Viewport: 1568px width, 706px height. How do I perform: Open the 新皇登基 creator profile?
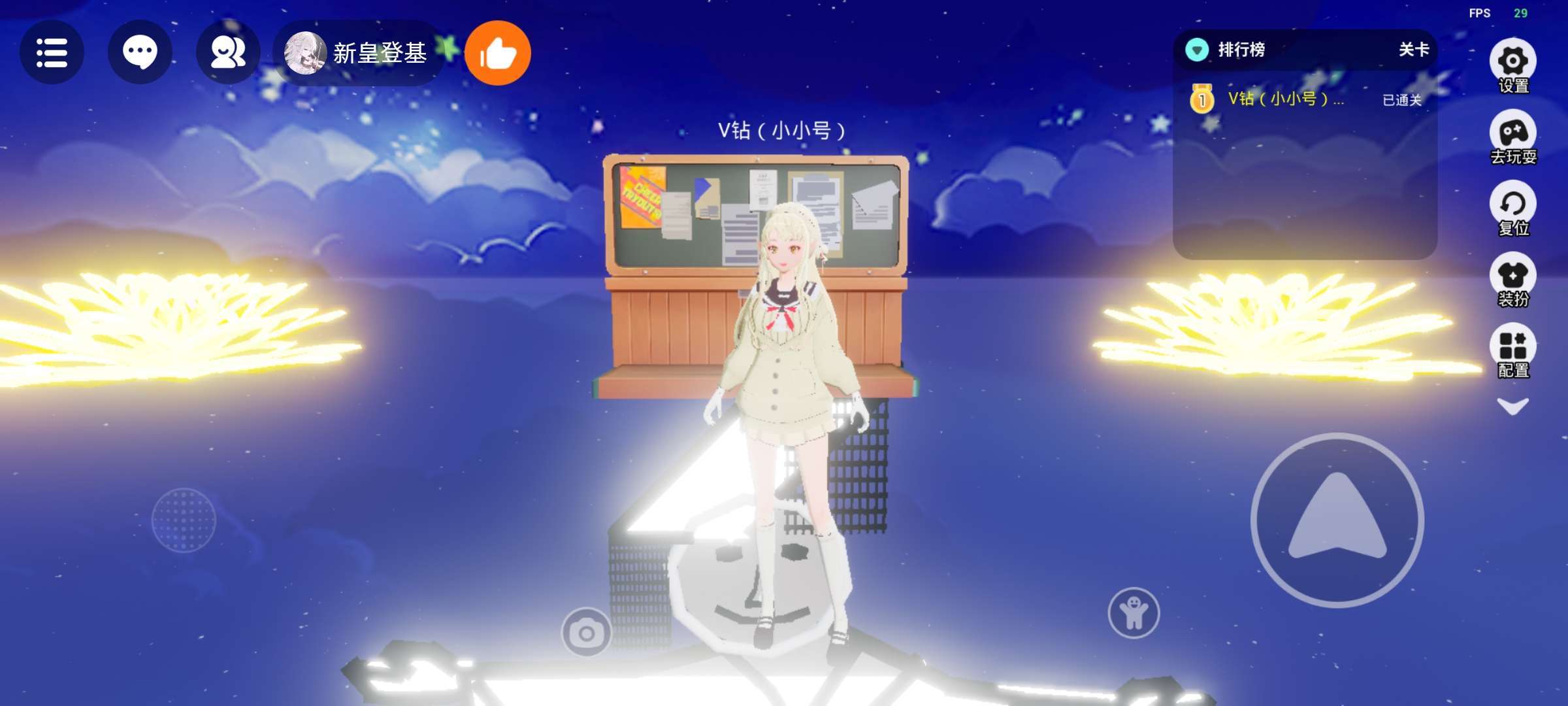click(x=358, y=53)
